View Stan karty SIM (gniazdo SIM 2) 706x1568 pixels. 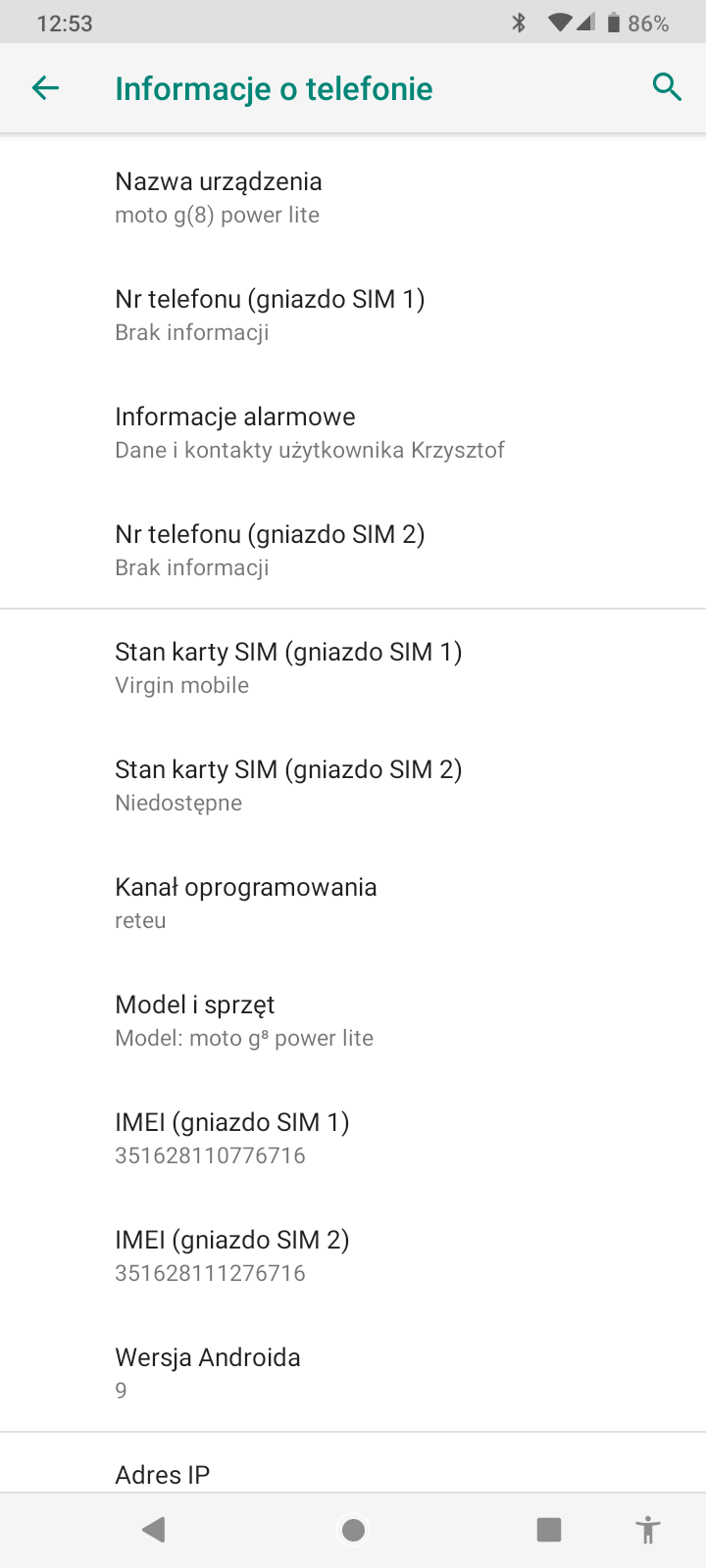click(x=353, y=785)
